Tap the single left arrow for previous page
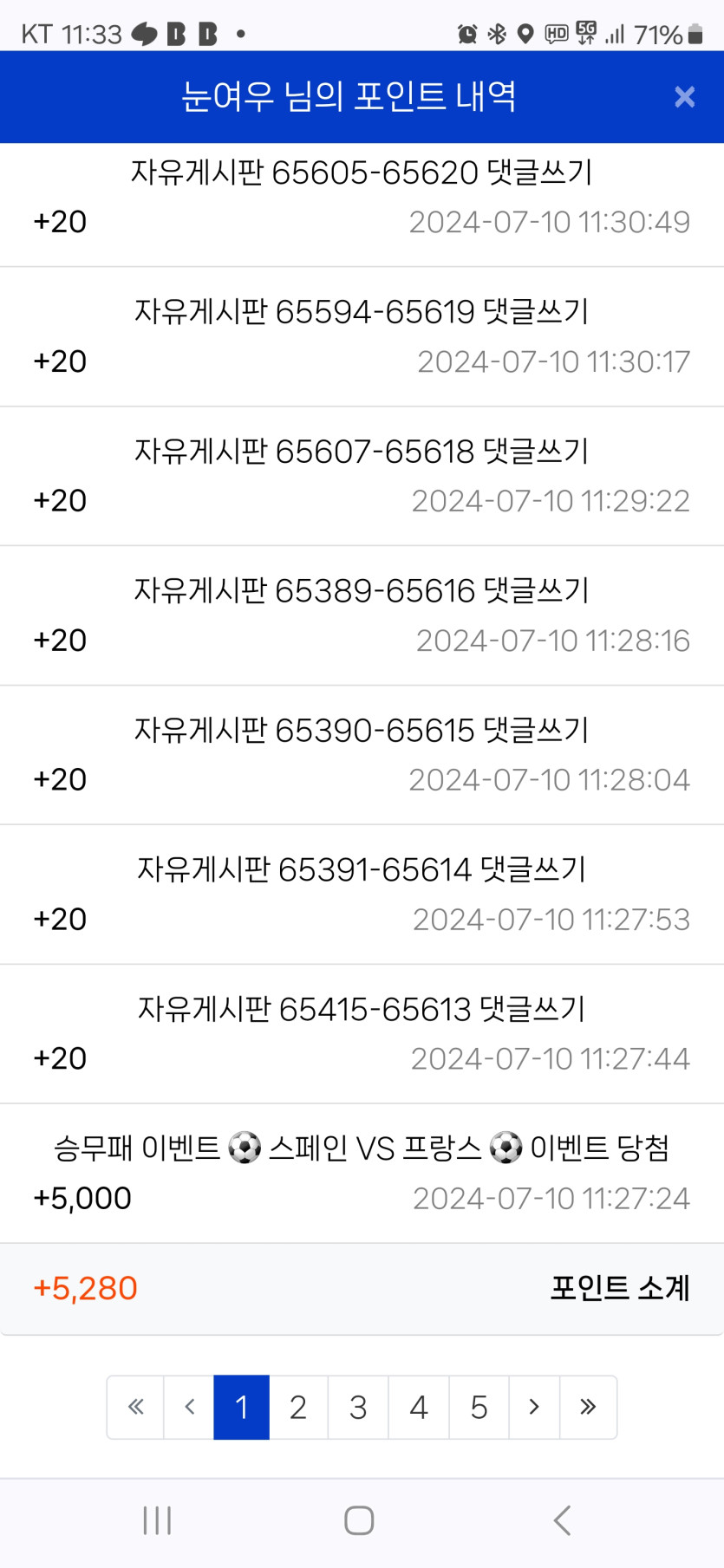 [x=189, y=1407]
